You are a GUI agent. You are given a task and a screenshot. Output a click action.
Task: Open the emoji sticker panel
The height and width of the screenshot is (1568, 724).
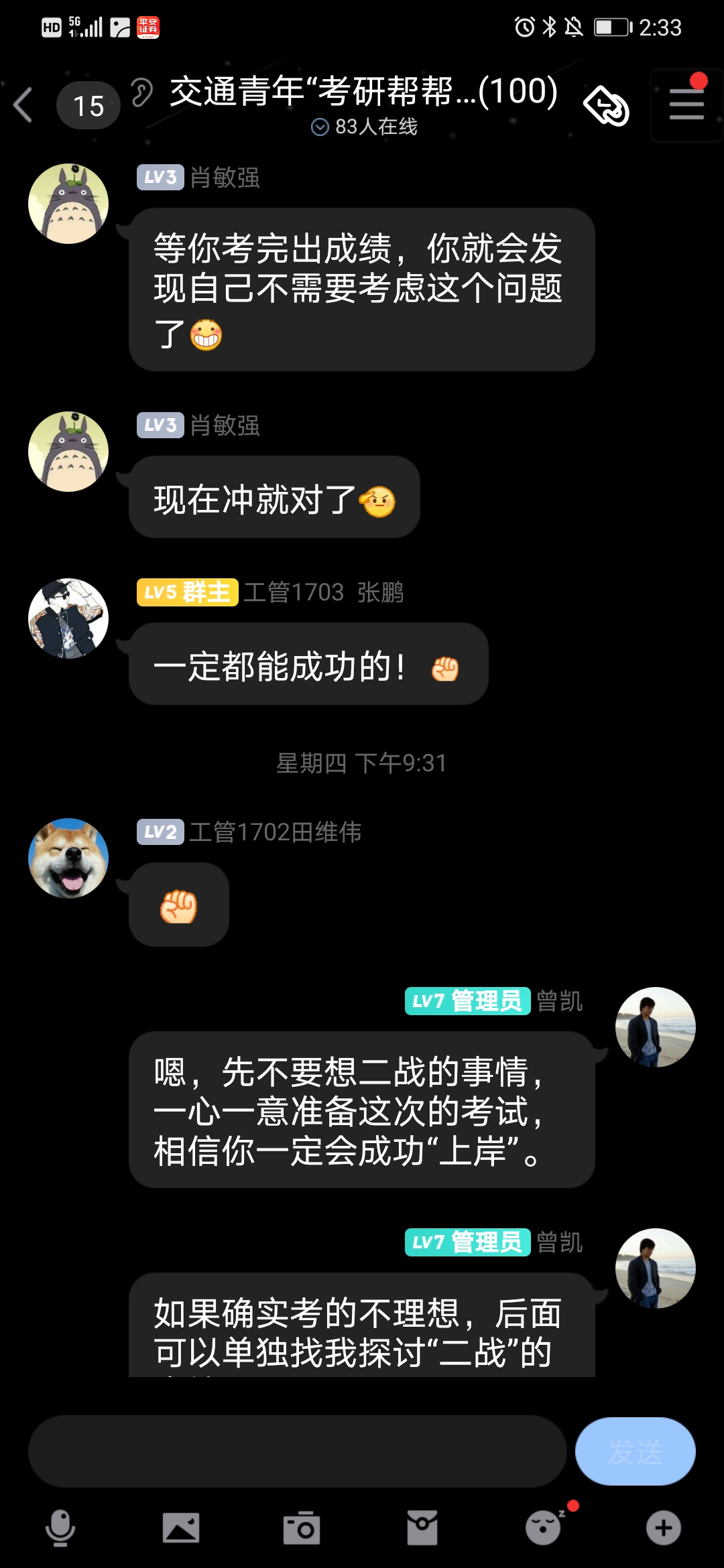coord(543,1528)
